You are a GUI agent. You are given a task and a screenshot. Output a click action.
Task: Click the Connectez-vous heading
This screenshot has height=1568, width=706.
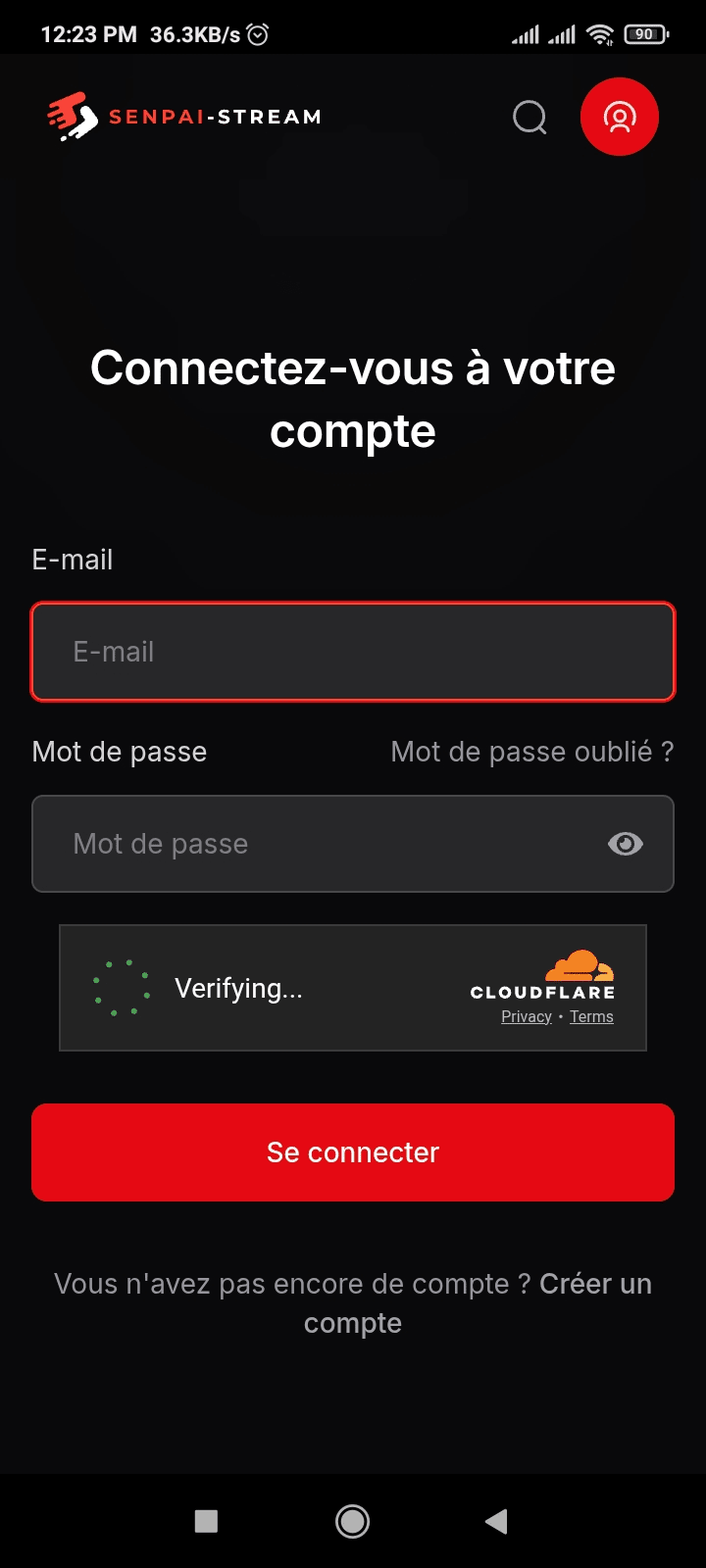353,398
